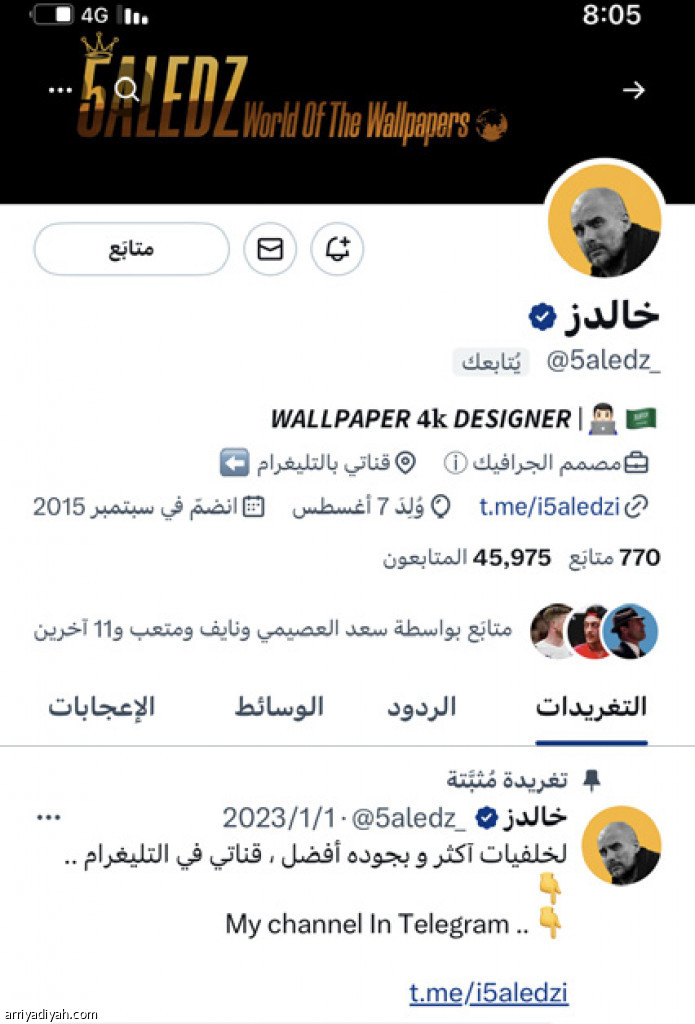Go back using the header arrow
Image resolution: width=695 pixels, height=1024 pixels.
point(633,90)
